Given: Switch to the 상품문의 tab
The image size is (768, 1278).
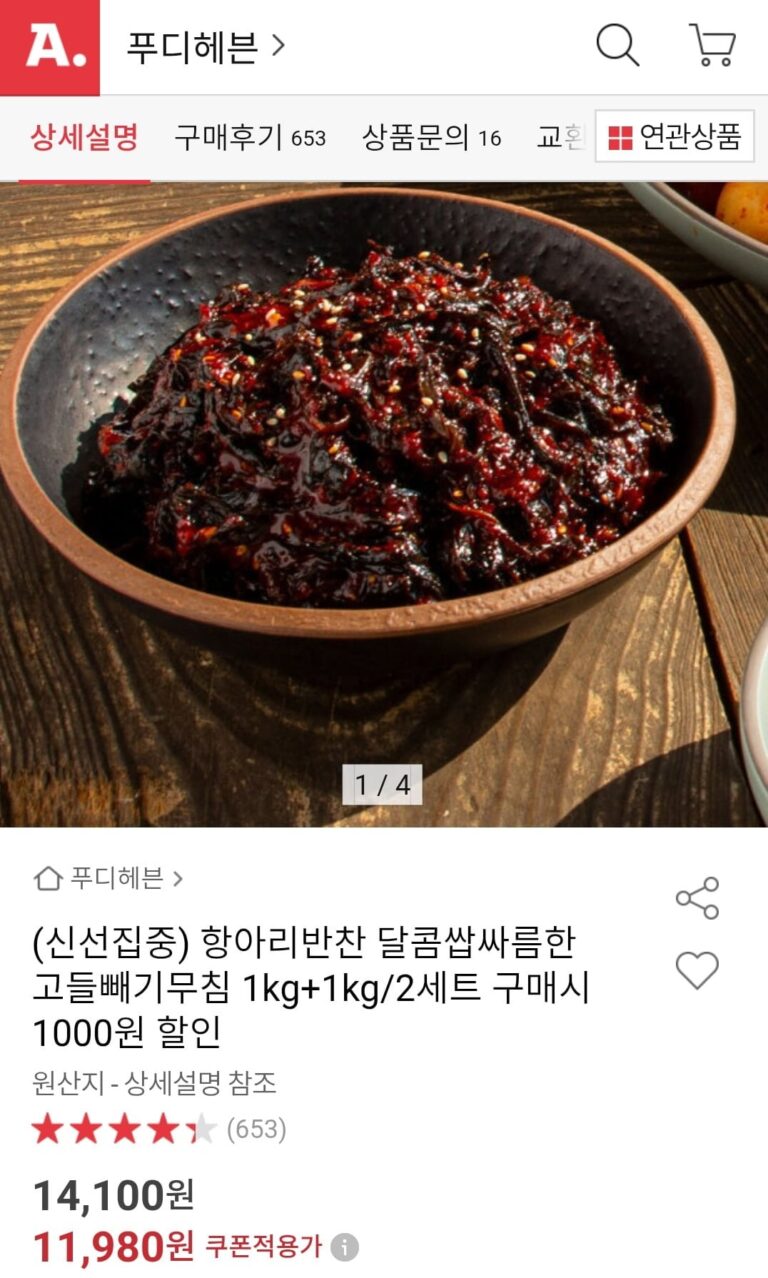Looking at the screenshot, I should (x=431, y=138).
